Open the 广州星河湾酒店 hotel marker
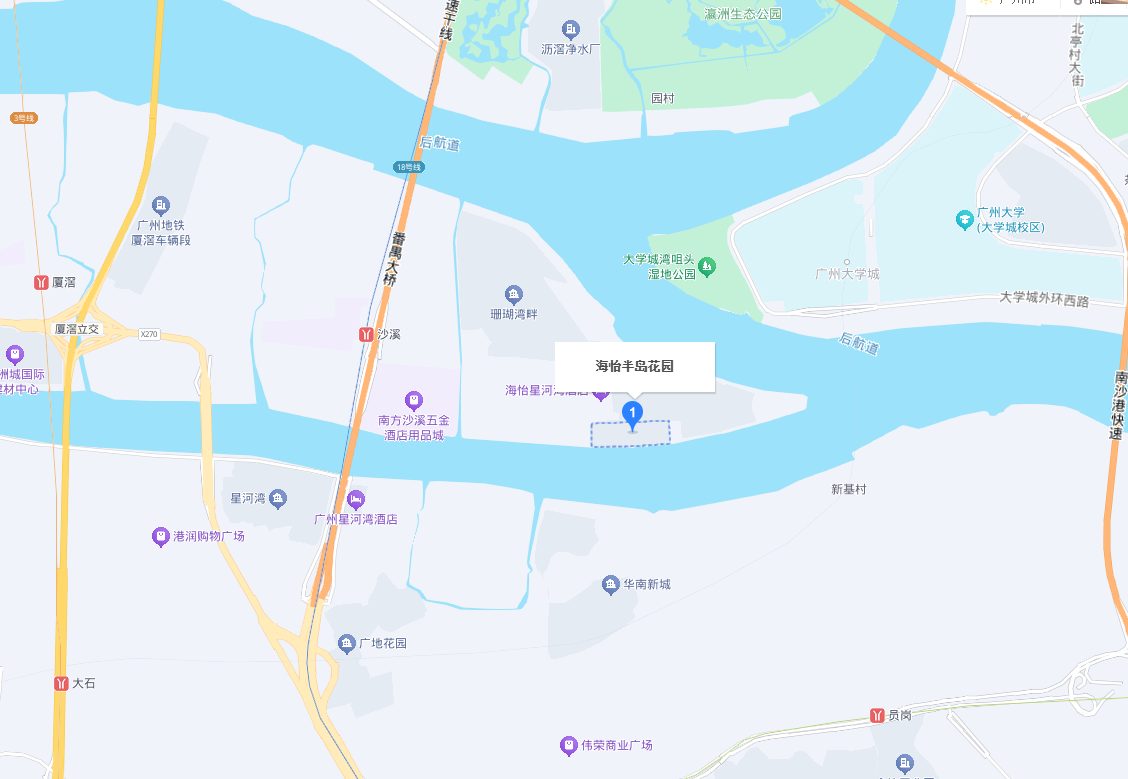 coord(355,499)
